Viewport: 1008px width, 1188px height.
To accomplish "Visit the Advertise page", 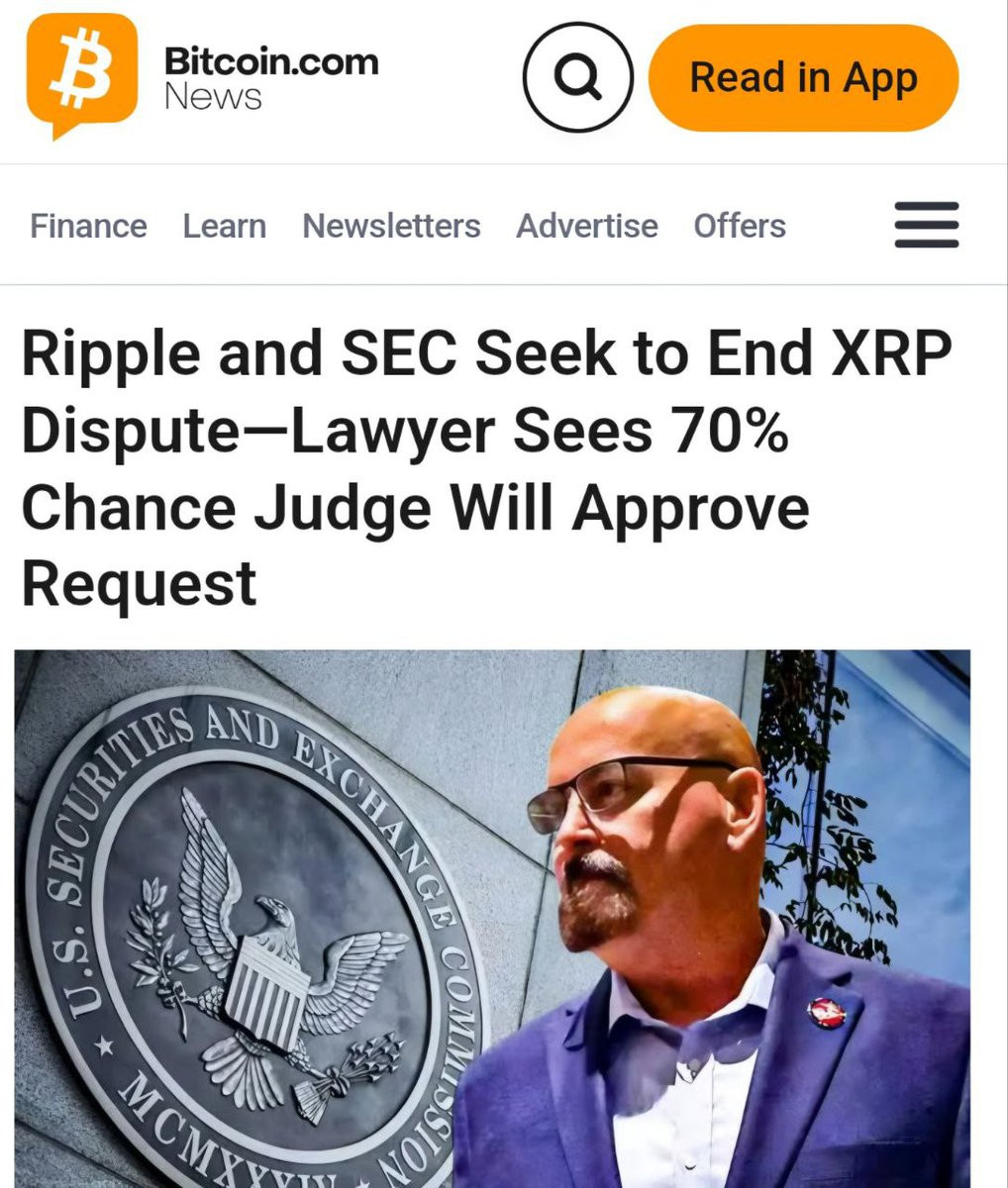I will tap(586, 226).
